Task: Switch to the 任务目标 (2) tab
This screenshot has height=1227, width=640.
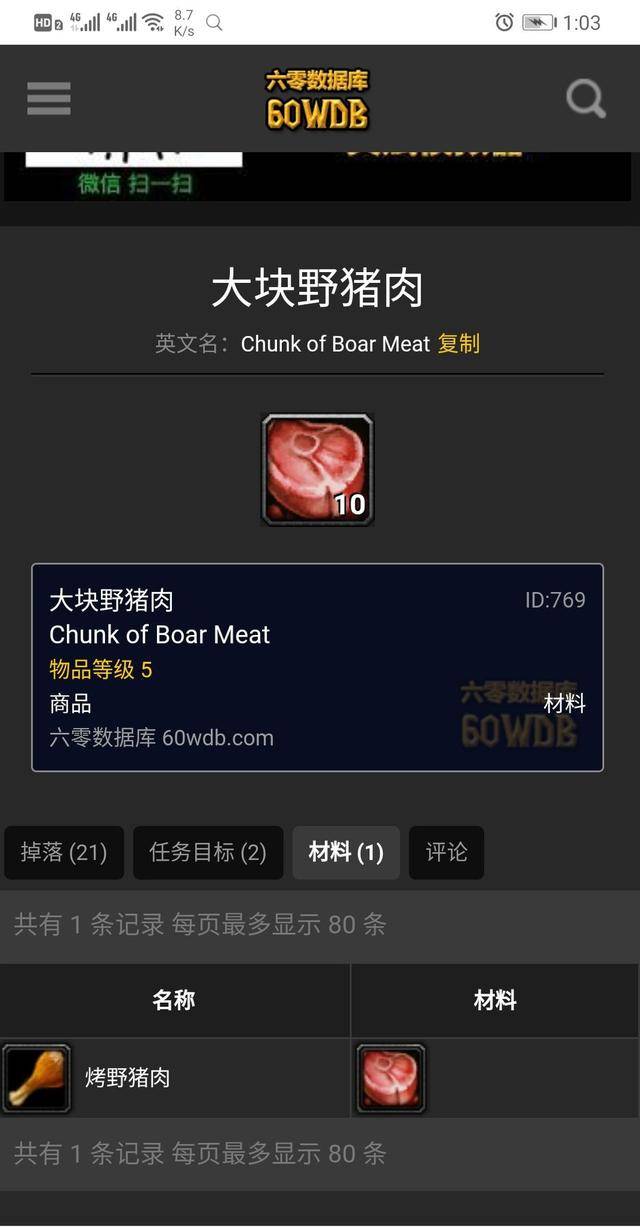Action: coord(208,852)
